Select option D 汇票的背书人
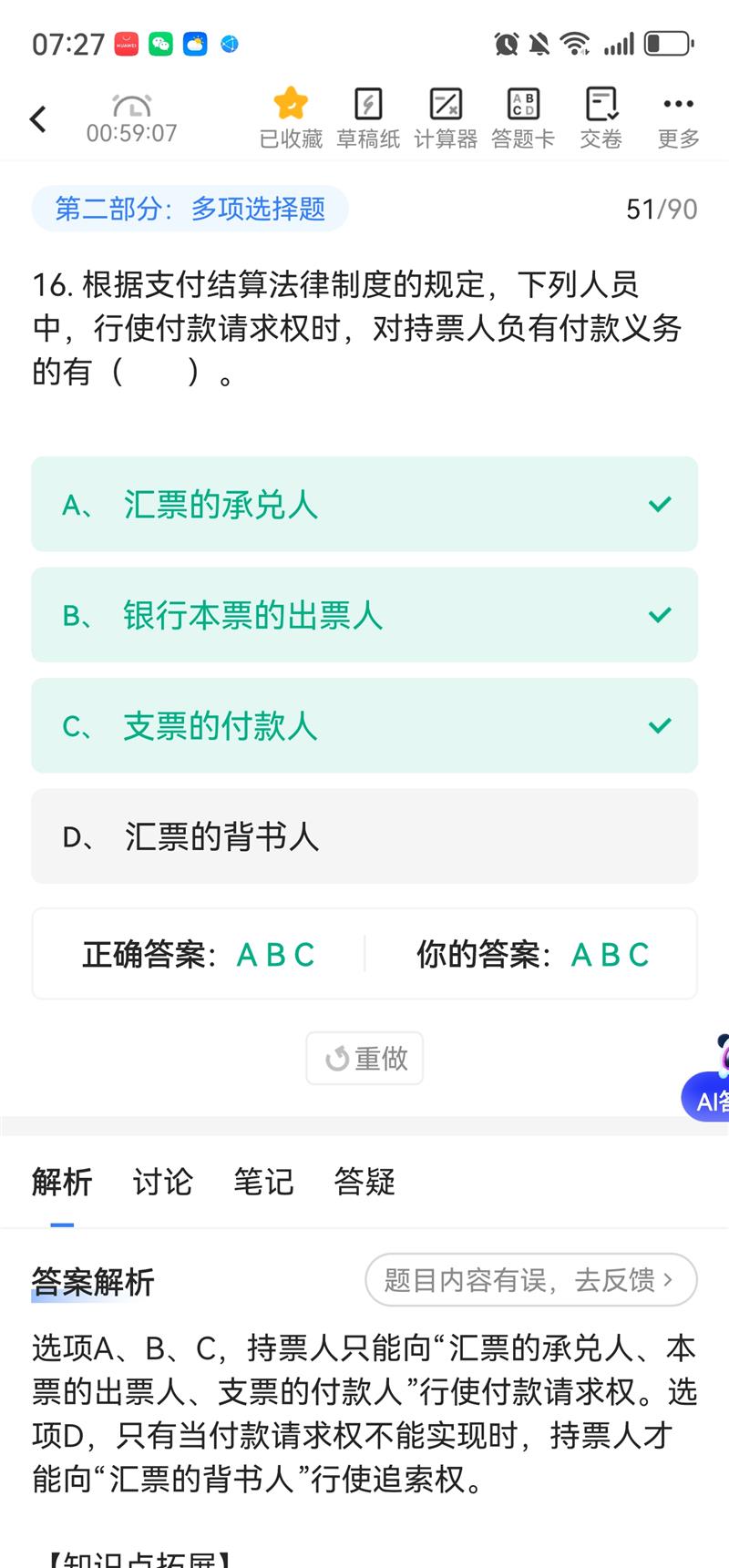The height and width of the screenshot is (1568, 729). click(x=364, y=836)
